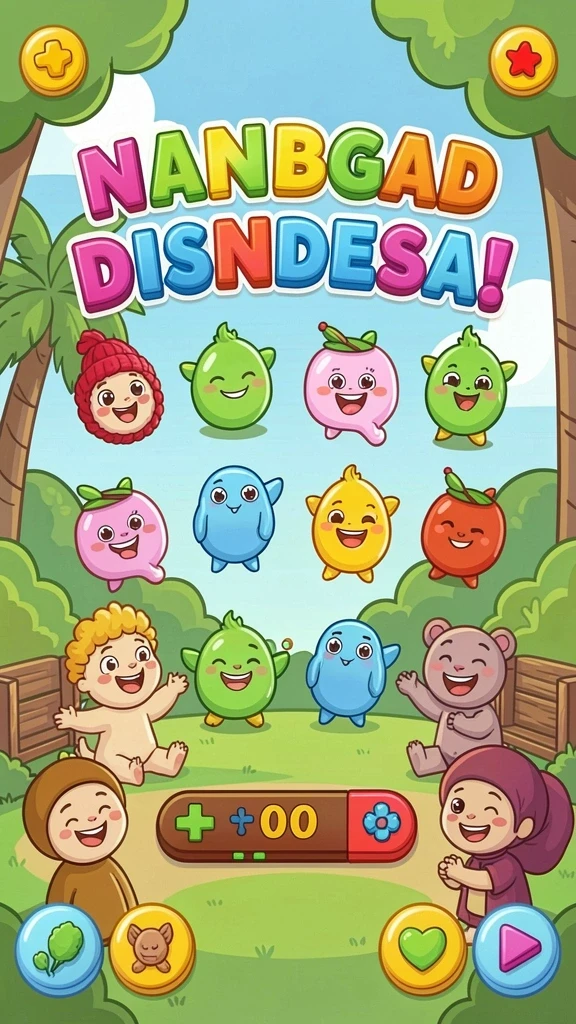This screenshot has width=576, height=1024.
Task: Open the green leaf button
Action: (59, 948)
